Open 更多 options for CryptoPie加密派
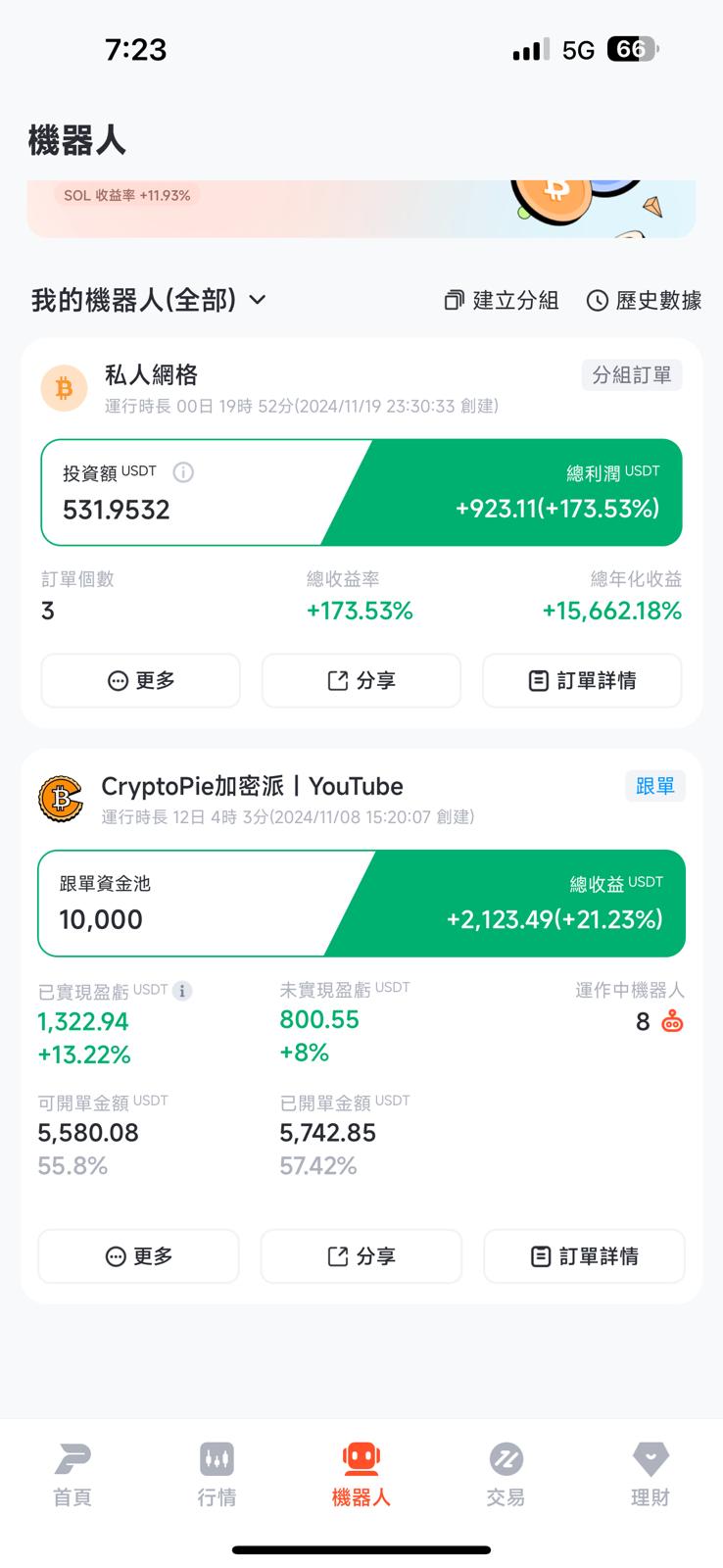This screenshot has height=1568, width=723. (138, 1255)
